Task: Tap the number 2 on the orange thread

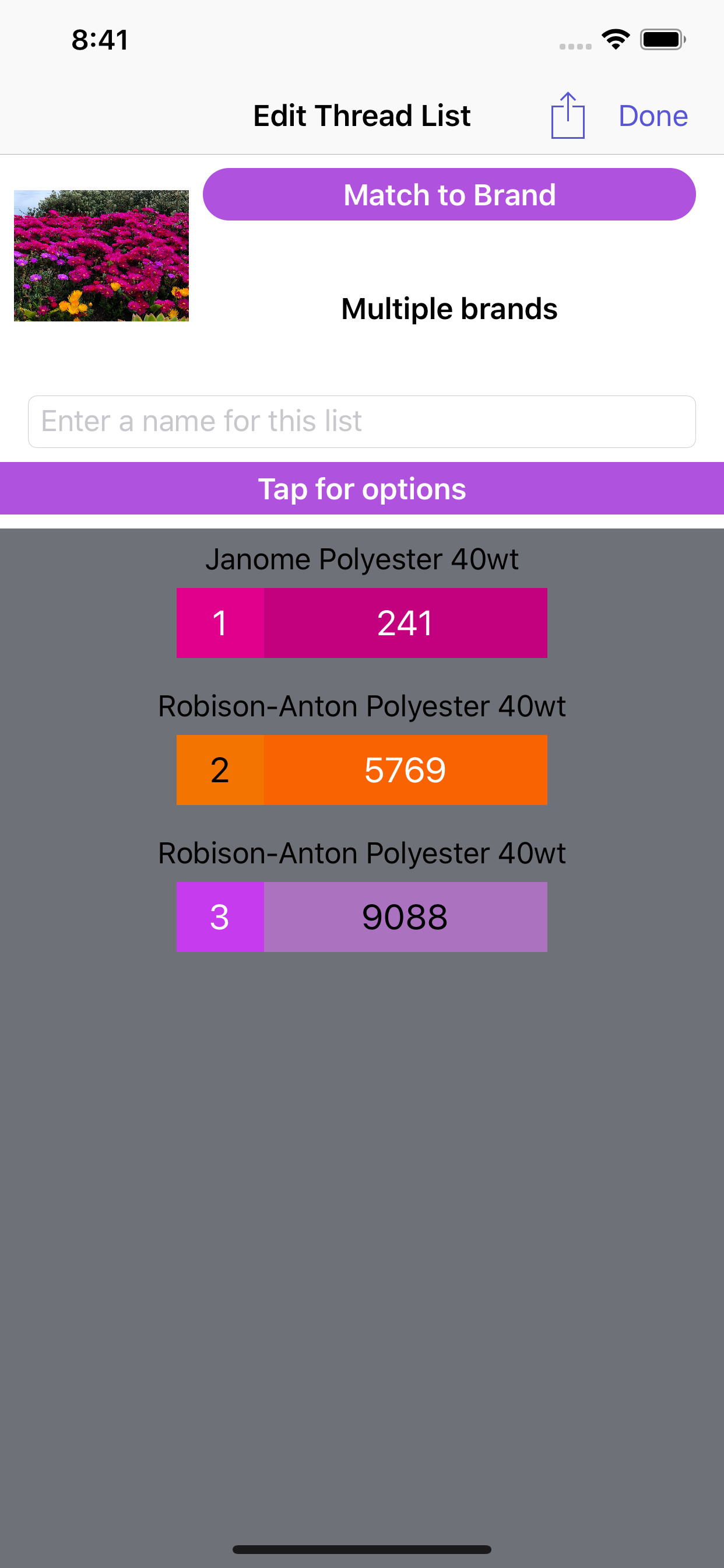Action: 220,770
